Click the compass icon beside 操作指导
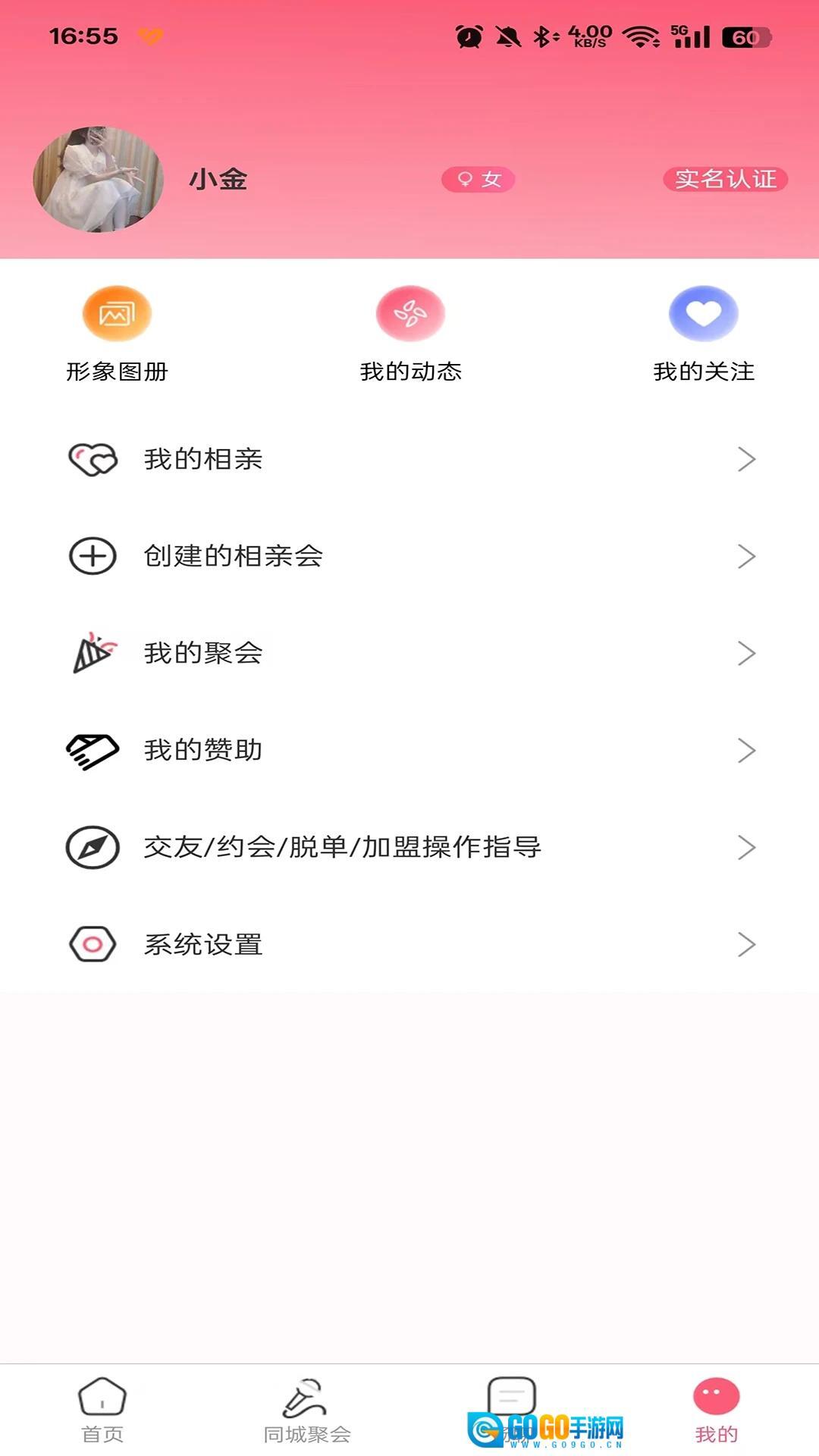Image resolution: width=819 pixels, height=1456 pixels. [93, 848]
